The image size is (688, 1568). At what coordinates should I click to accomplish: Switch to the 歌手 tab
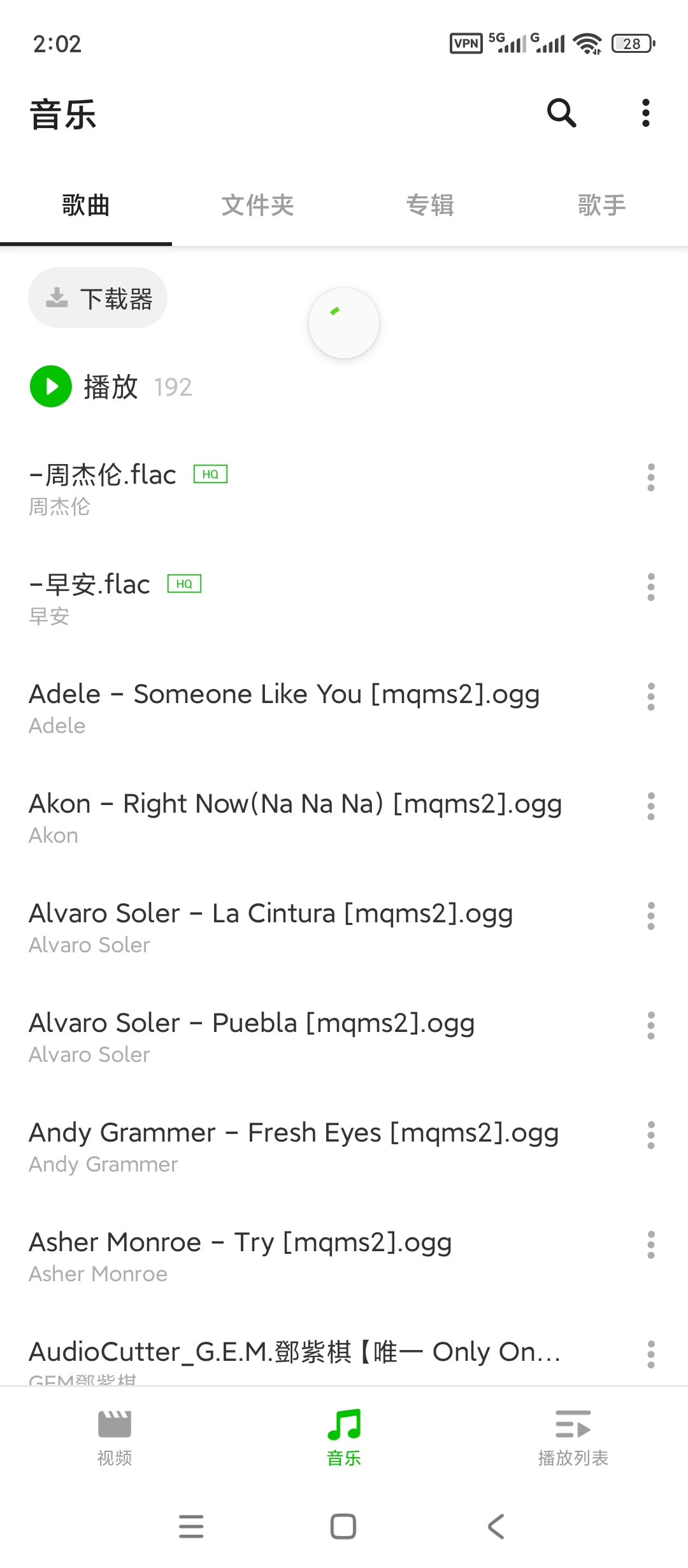pos(602,205)
